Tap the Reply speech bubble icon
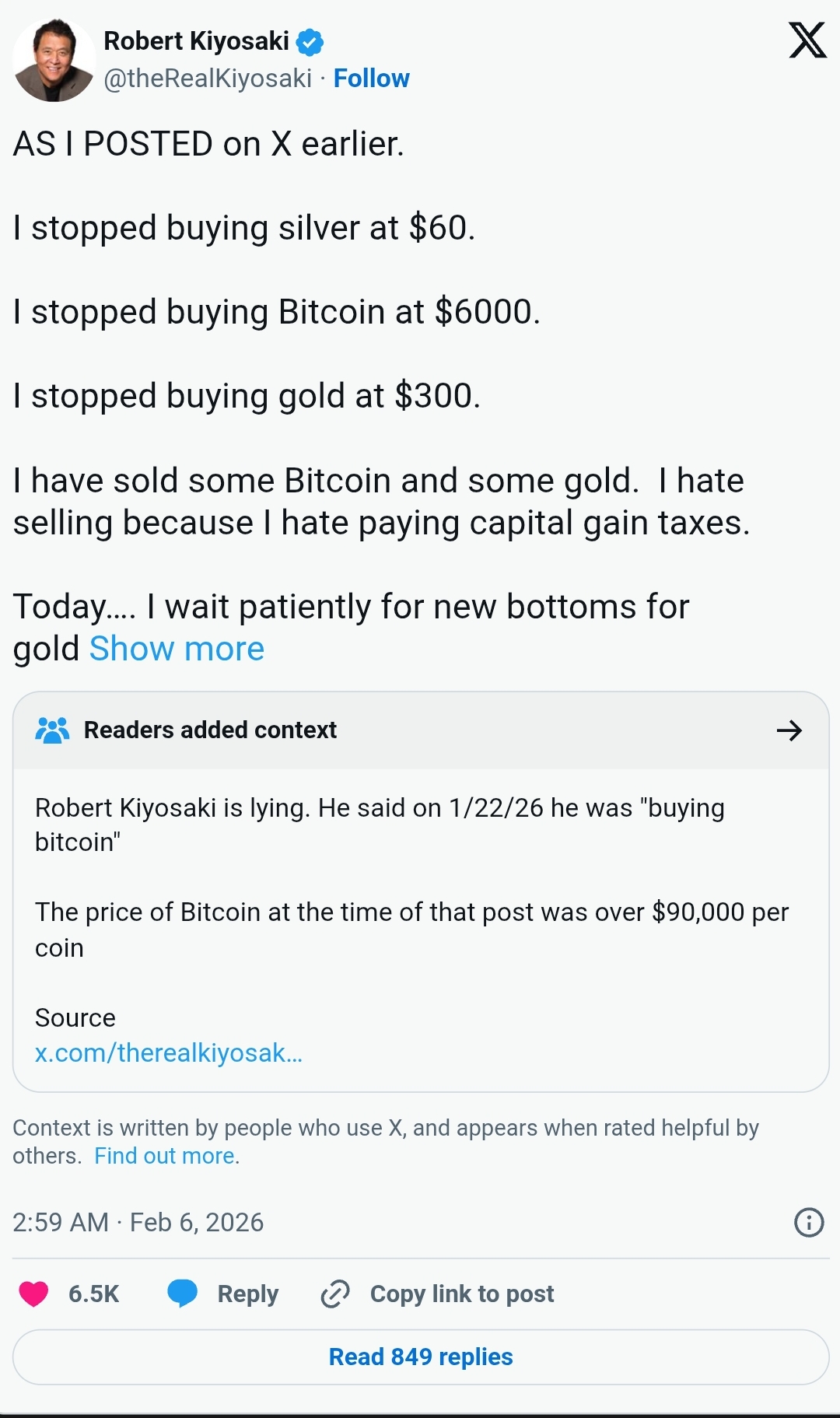Image resolution: width=840 pixels, height=1418 pixels. pyautogui.click(x=184, y=1294)
